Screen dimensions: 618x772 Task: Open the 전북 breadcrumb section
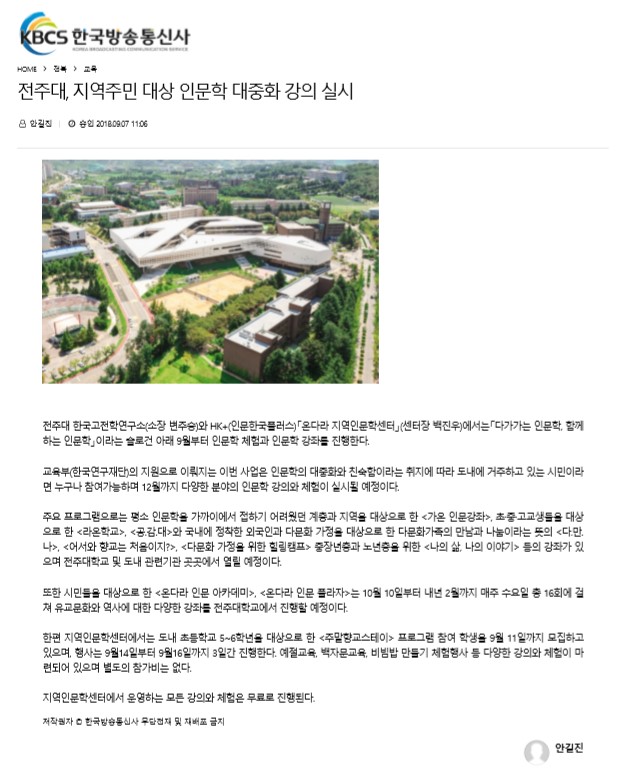point(60,69)
